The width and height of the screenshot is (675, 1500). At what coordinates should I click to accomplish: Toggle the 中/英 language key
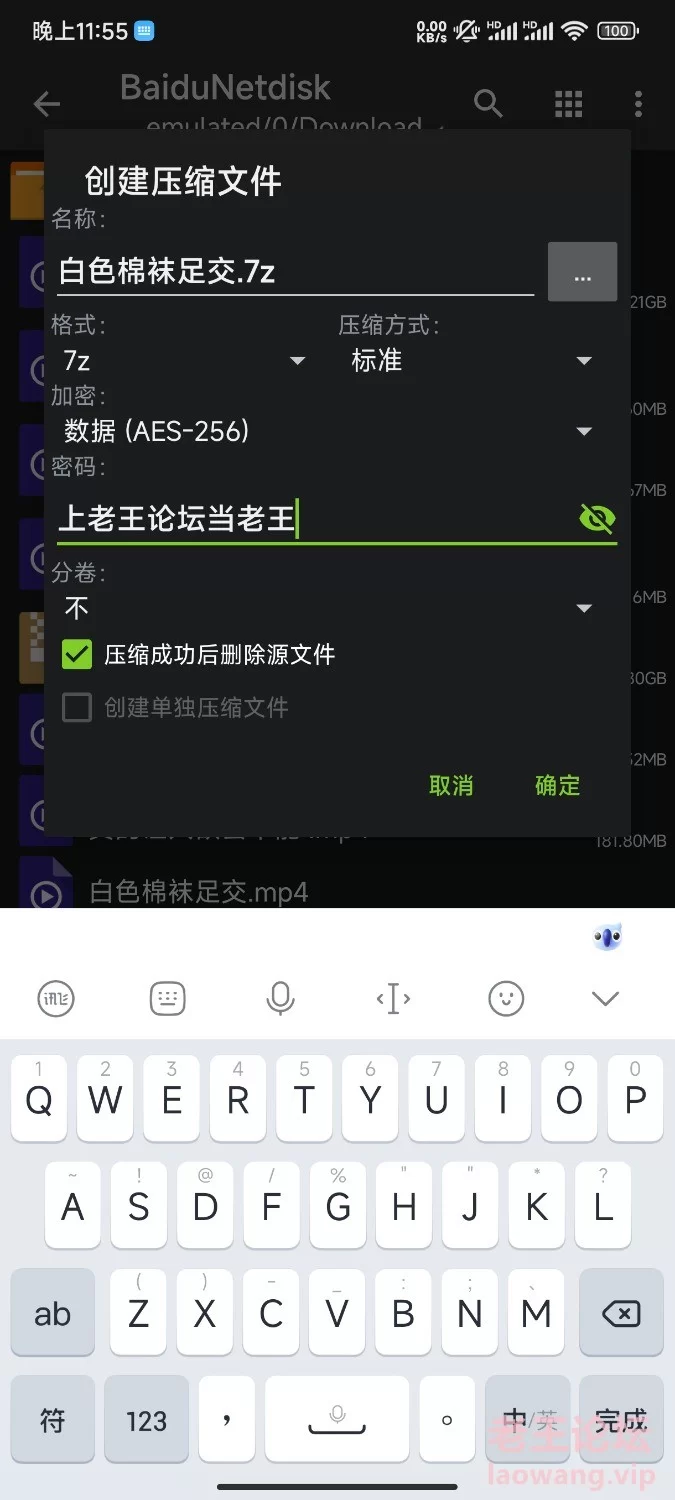(x=530, y=1420)
